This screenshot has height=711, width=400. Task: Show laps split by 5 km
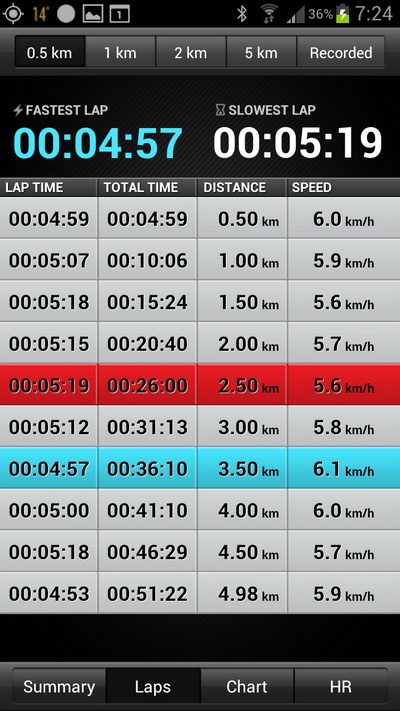[x=261, y=53]
